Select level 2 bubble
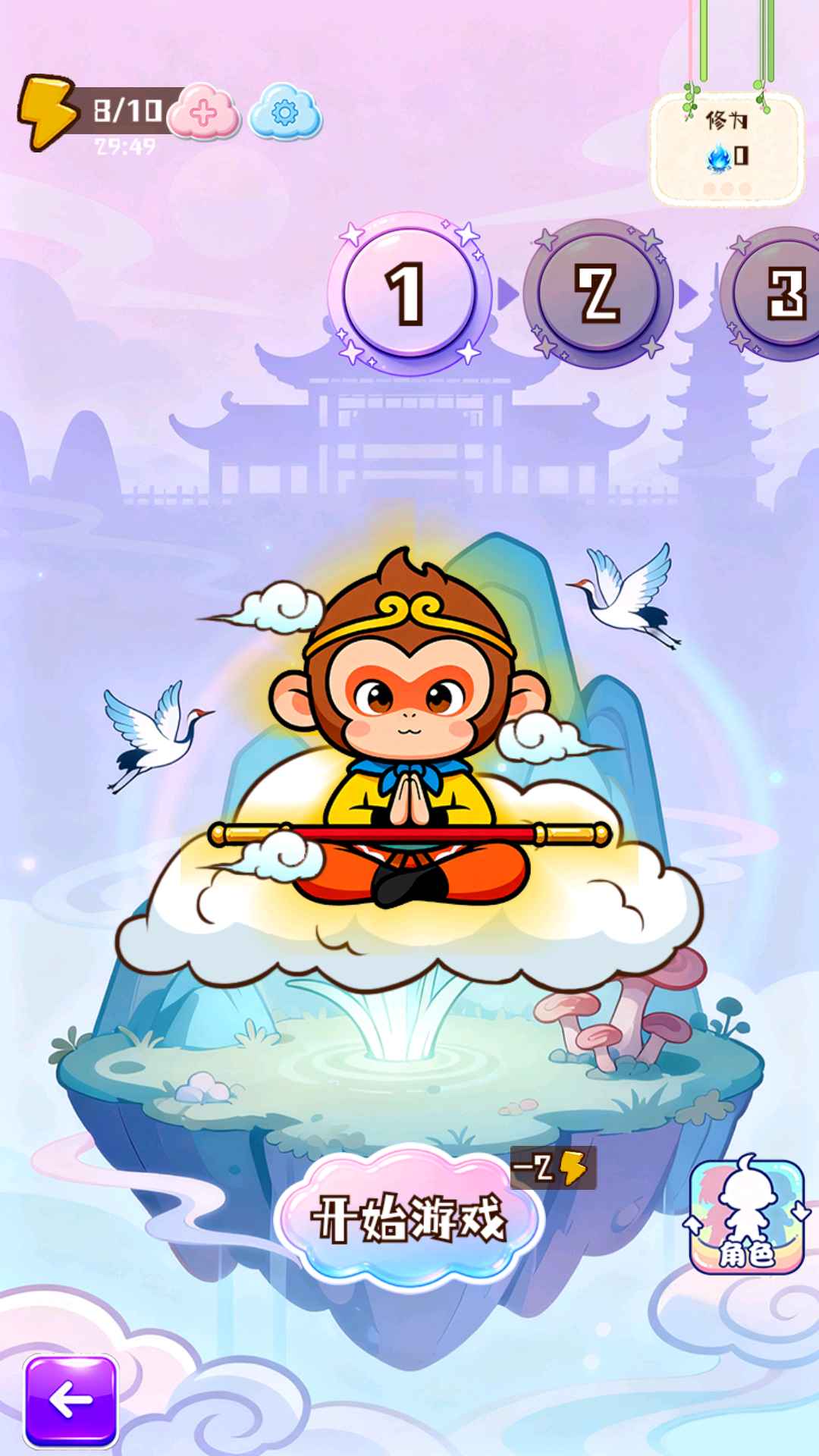 (598, 294)
